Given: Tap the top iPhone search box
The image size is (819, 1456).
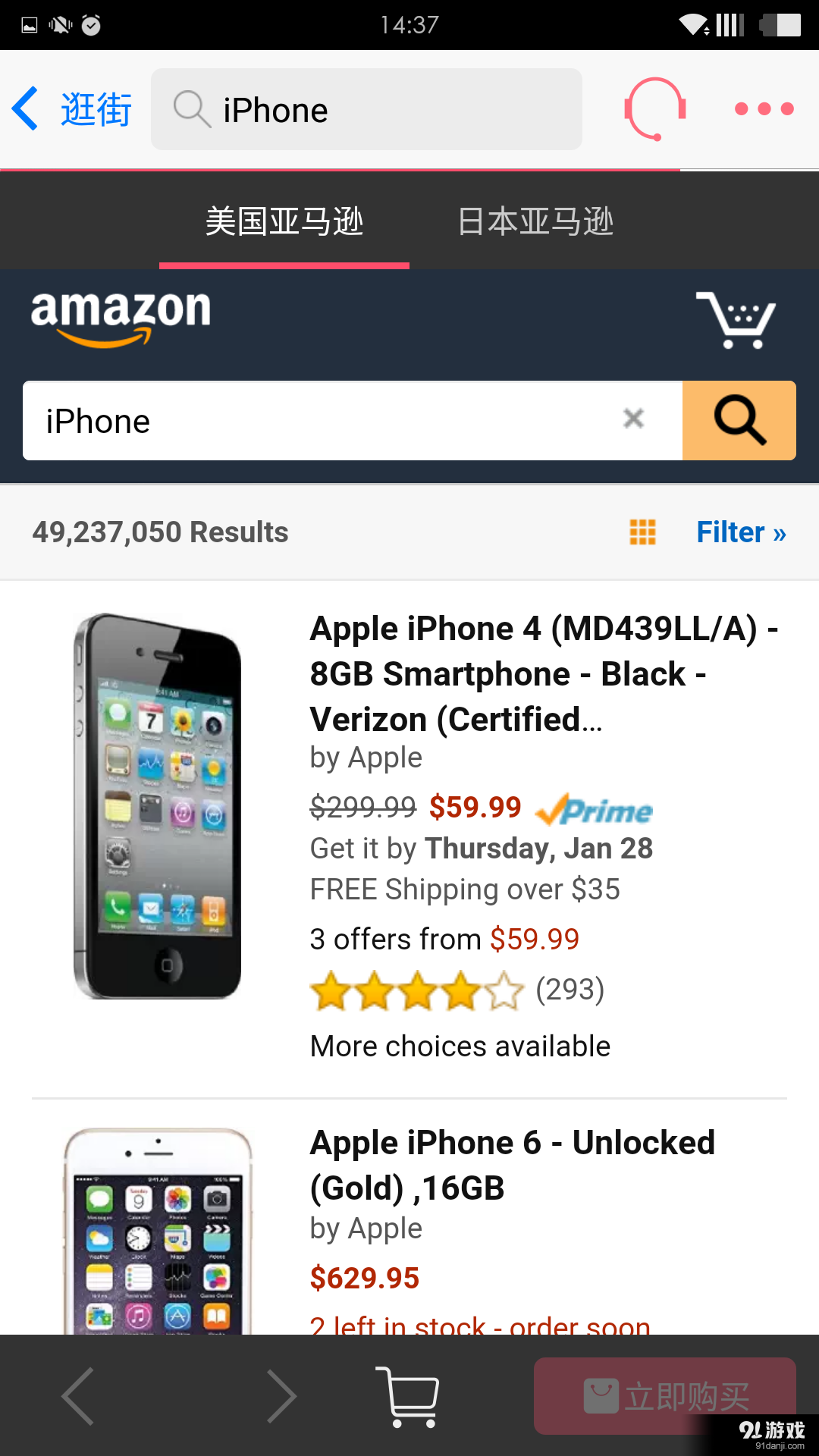Looking at the screenshot, I should click(x=366, y=109).
